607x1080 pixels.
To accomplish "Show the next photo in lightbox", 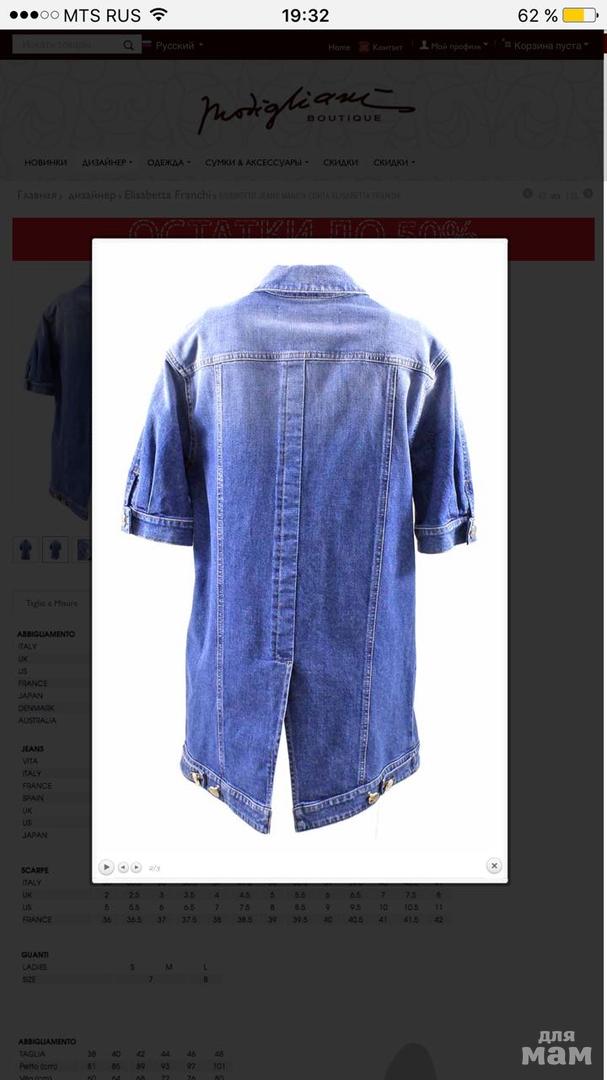I will 136,867.
